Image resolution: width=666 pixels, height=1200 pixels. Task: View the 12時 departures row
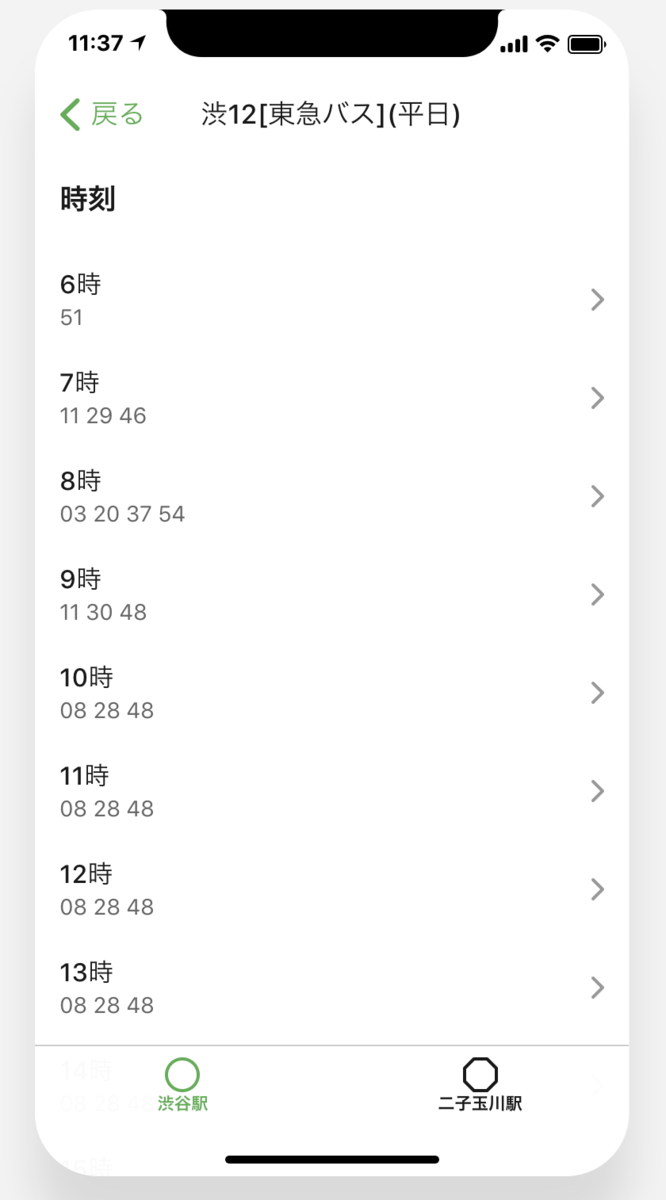[x=332, y=889]
